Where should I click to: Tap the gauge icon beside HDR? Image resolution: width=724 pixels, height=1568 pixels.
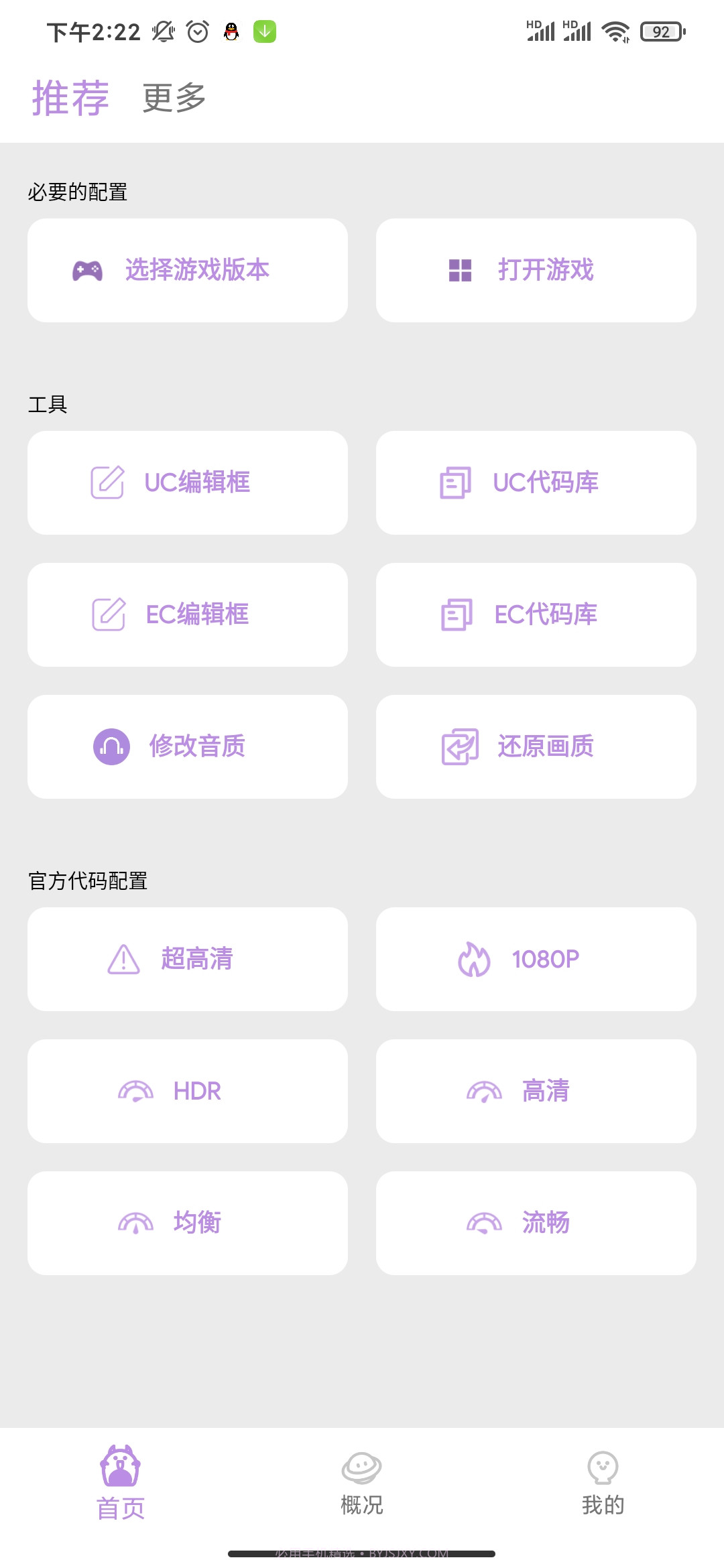[137, 1090]
